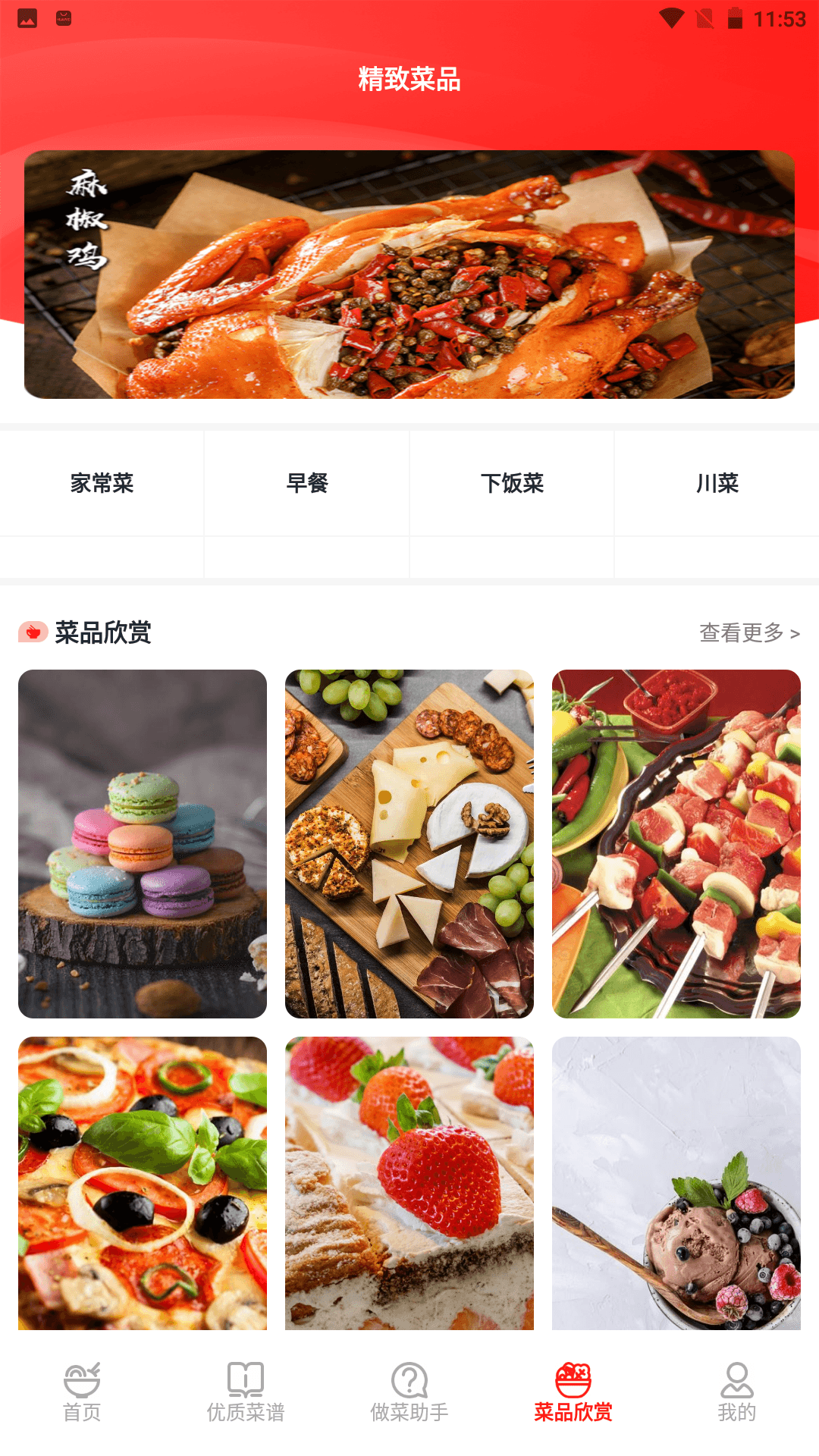
Task: Open the 早餐 category
Action: [x=307, y=483]
